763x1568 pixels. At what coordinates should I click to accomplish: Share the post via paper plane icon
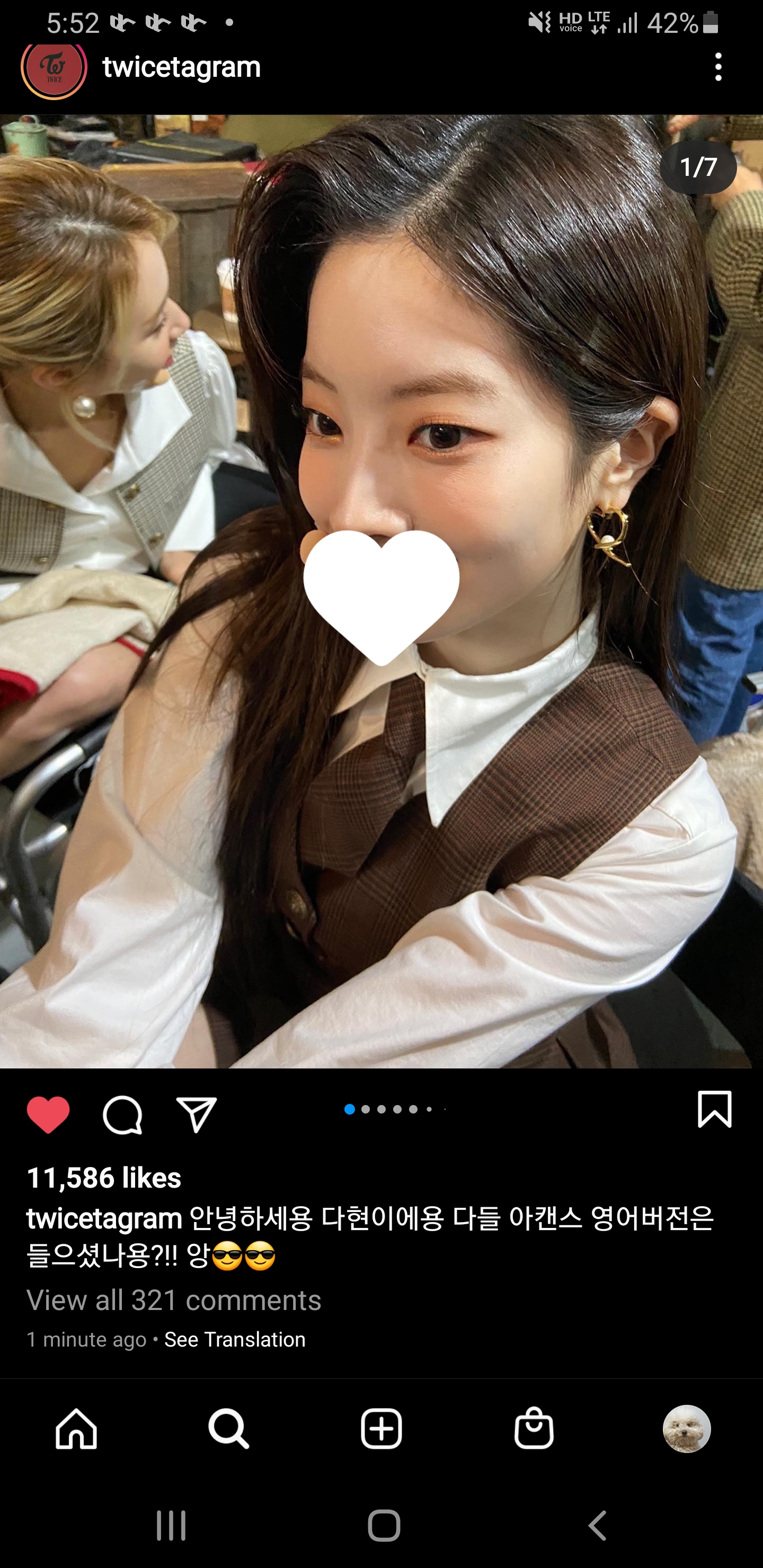pos(196,1115)
